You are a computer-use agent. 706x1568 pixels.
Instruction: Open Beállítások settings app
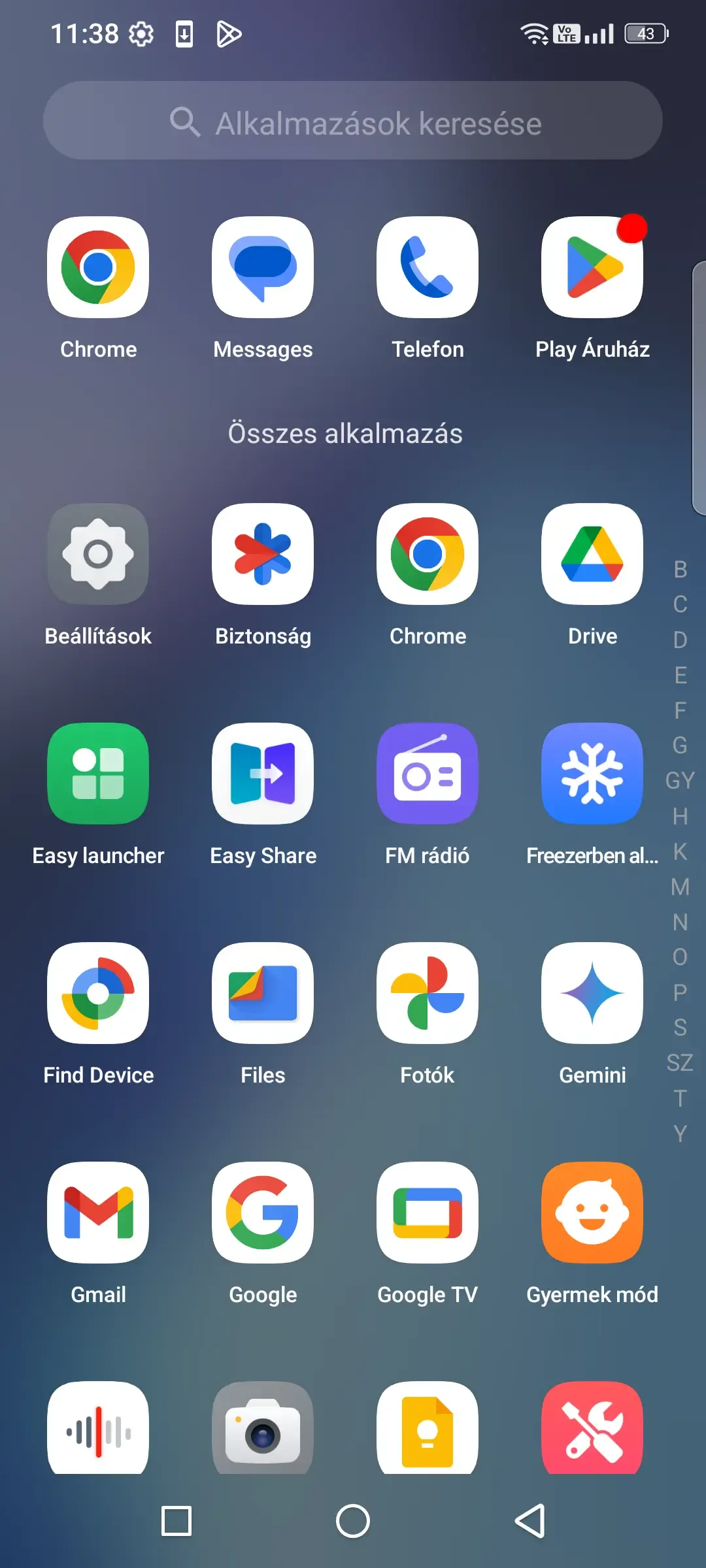pos(98,555)
